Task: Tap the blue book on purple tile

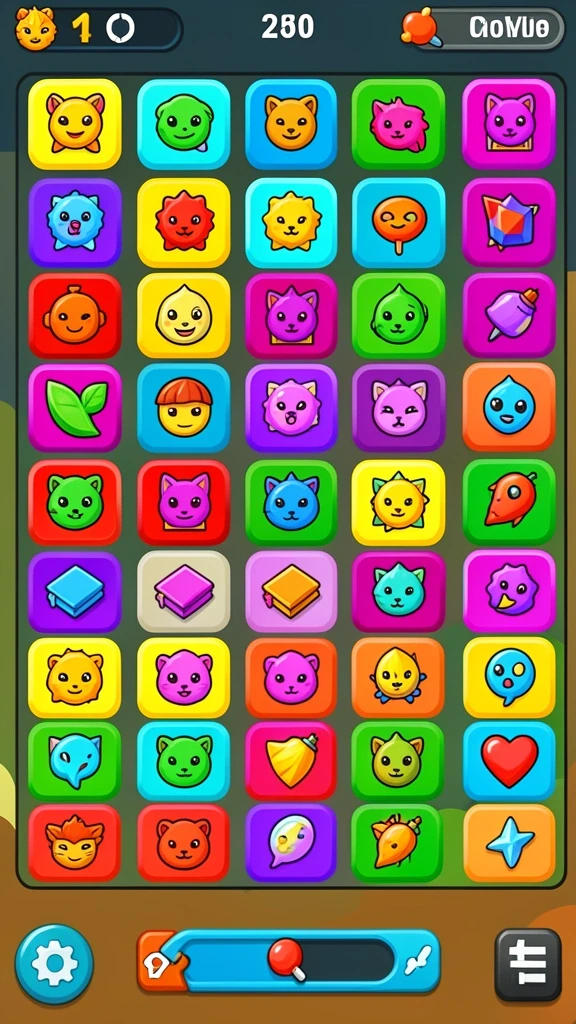Action: pyautogui.click(x=74, y=592)
